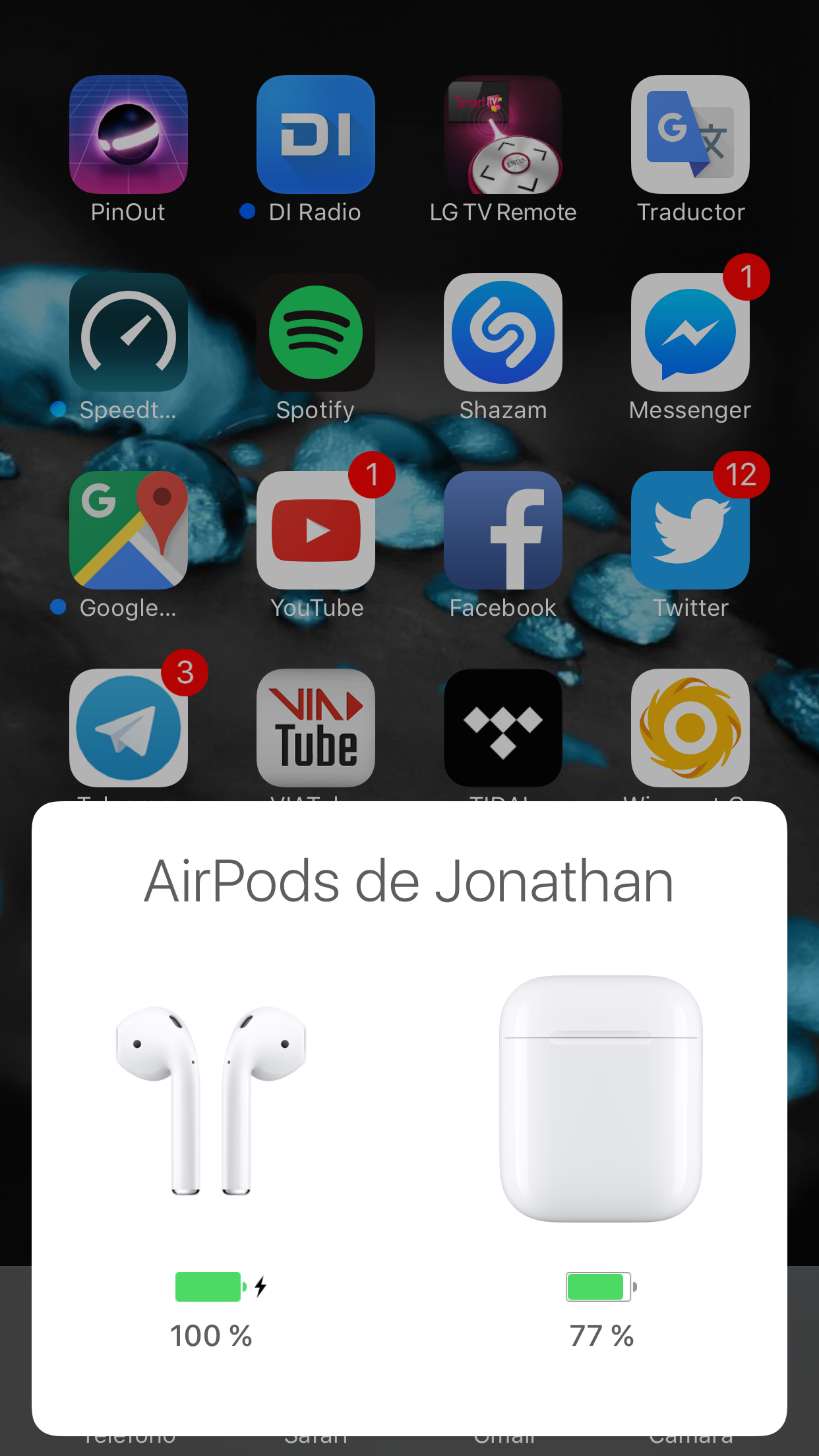Image resolution: width=819 pixels, height=1456 pixels.
Task: Open Spotify
Action: [x=316, y=332]
